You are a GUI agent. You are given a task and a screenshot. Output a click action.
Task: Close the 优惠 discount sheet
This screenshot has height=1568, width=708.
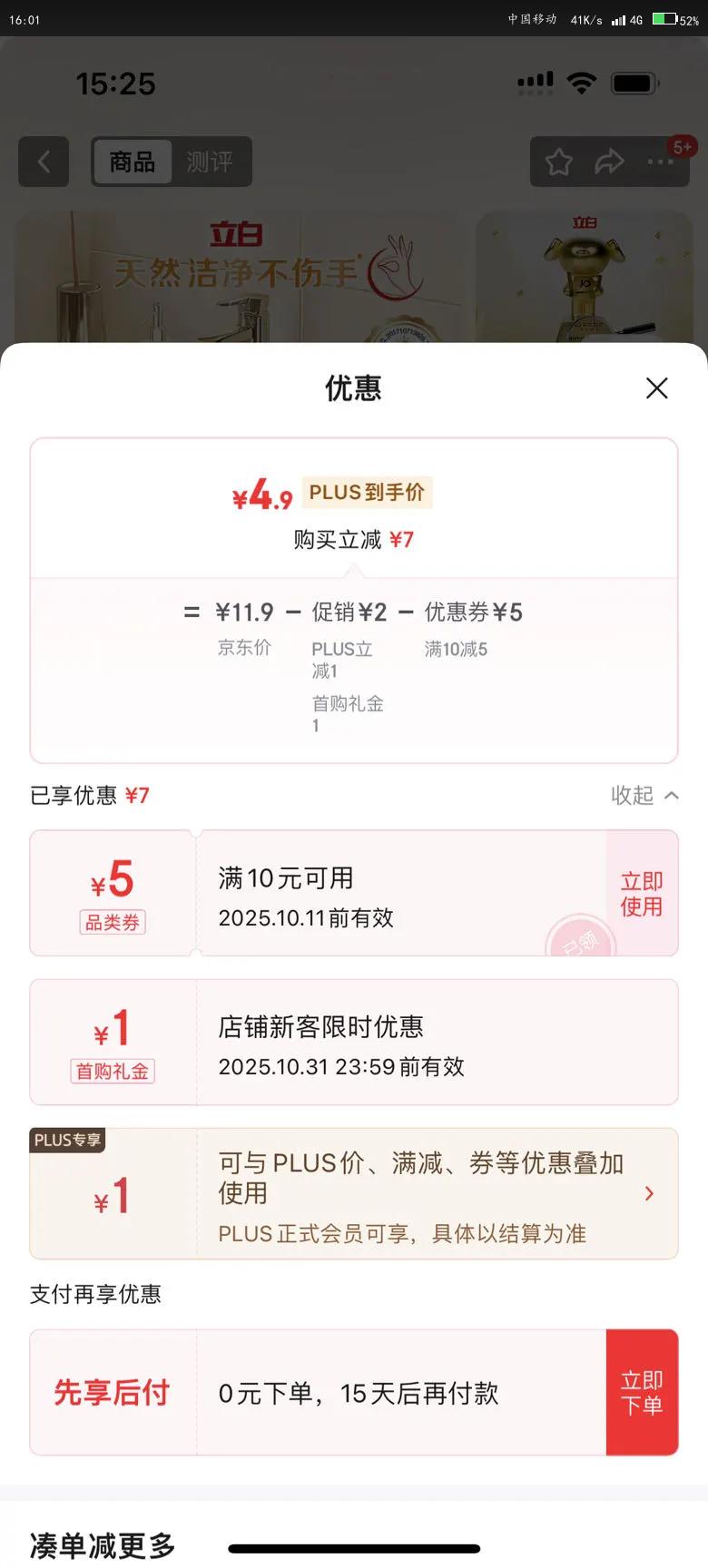click(x=656, y=388)
